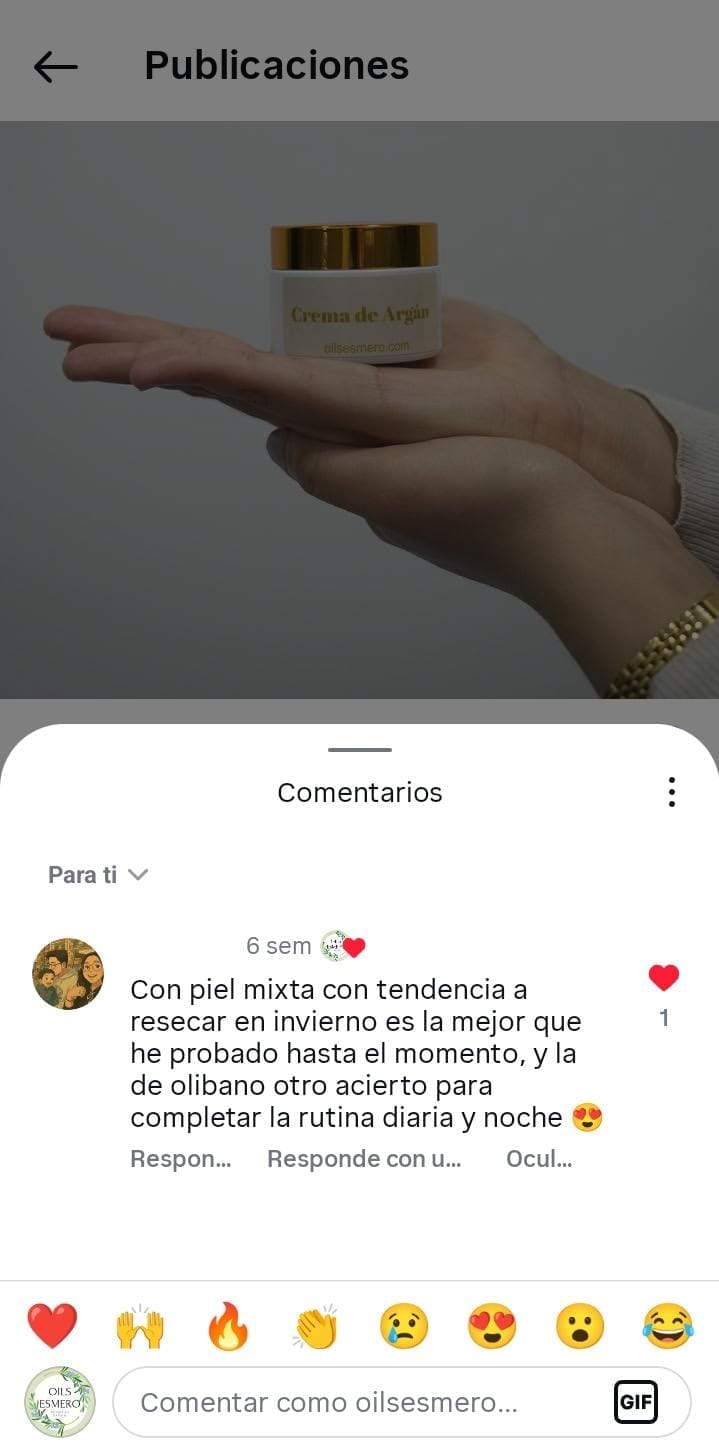Image resolution: width=719 pixels, height=1452 pixels.
Task: Insert the clapping hands quick emoji
Action: [x=316, y=1326]
